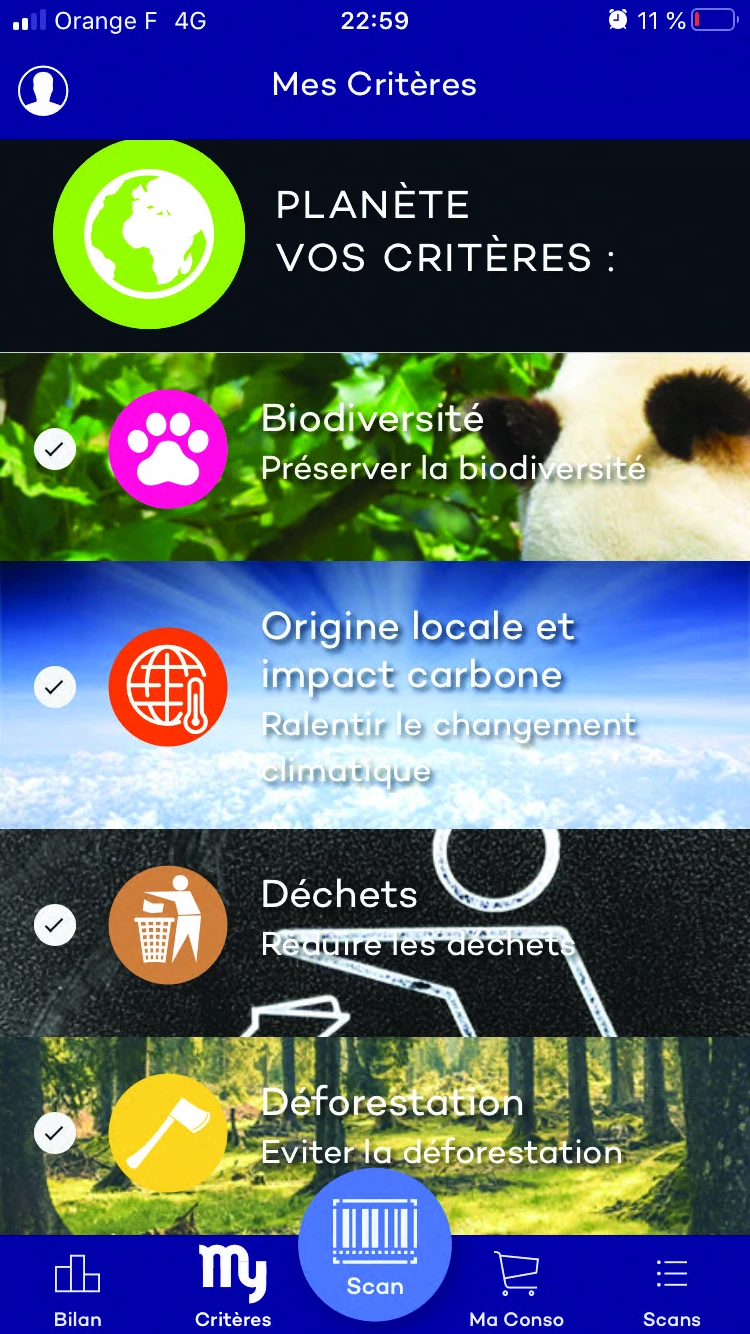The height and width of the screenshot is (1334, 750).
Task: Click the globe-thermometer impact carbone icon
Action: click(x=168, y=687)
